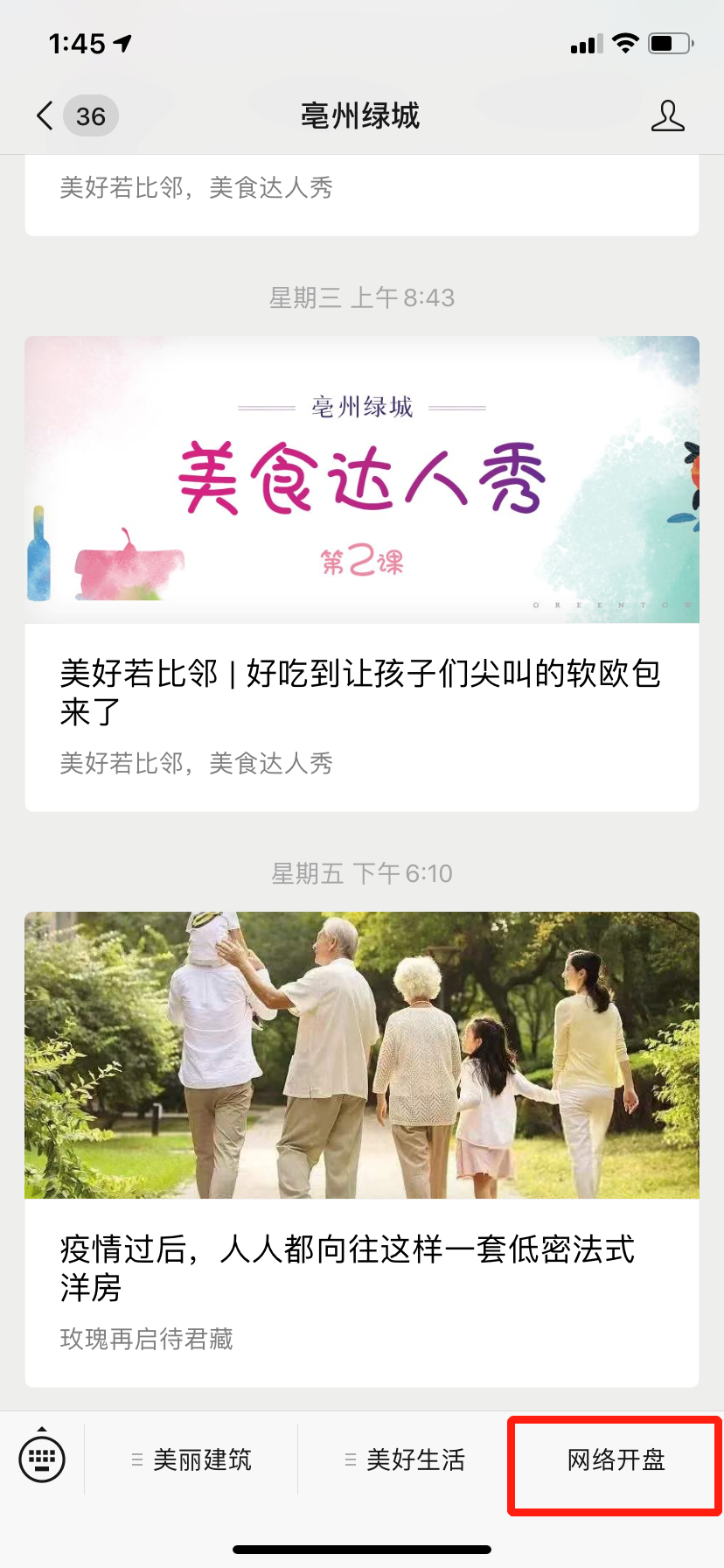This screenshot has height=1568, width=724.
Task: Open the 低密法式洋房 article card
Action: click(362, 1149)
